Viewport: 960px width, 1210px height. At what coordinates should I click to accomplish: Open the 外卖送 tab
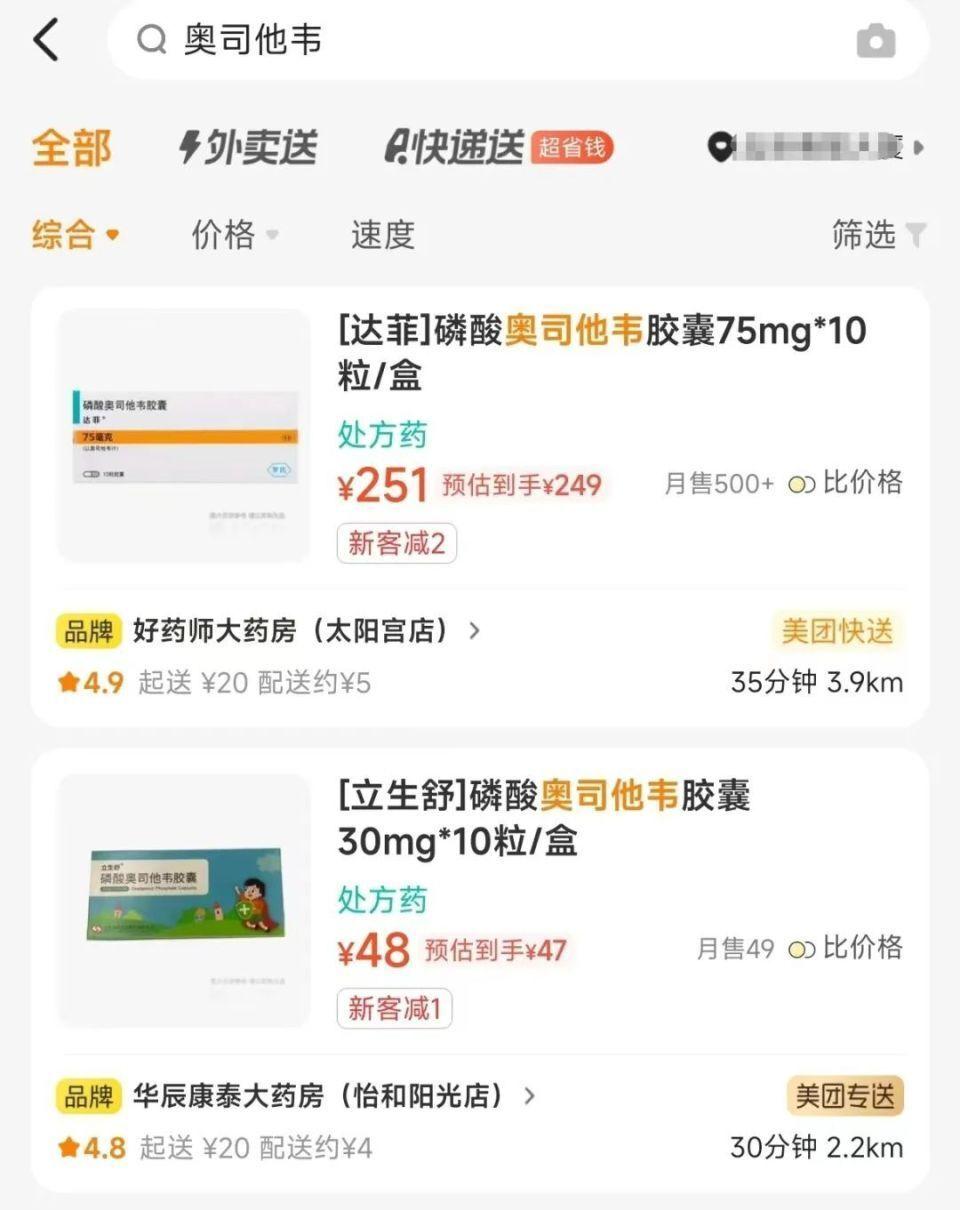[x=250, y=147]
